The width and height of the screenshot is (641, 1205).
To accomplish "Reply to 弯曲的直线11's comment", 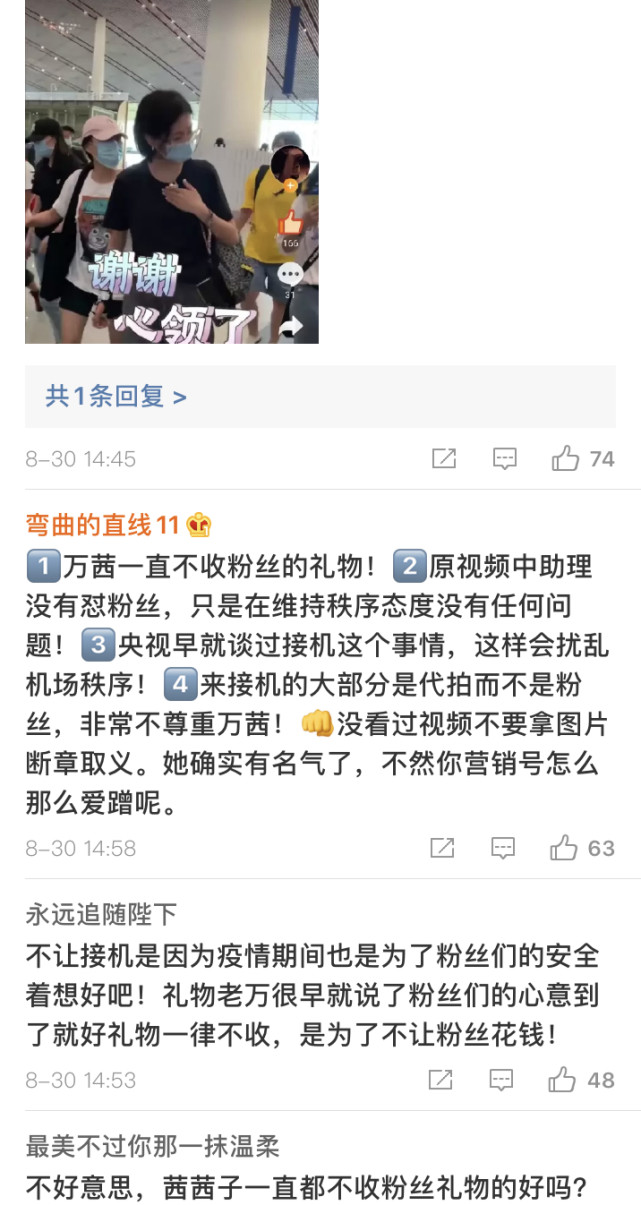I will (504, 848).
